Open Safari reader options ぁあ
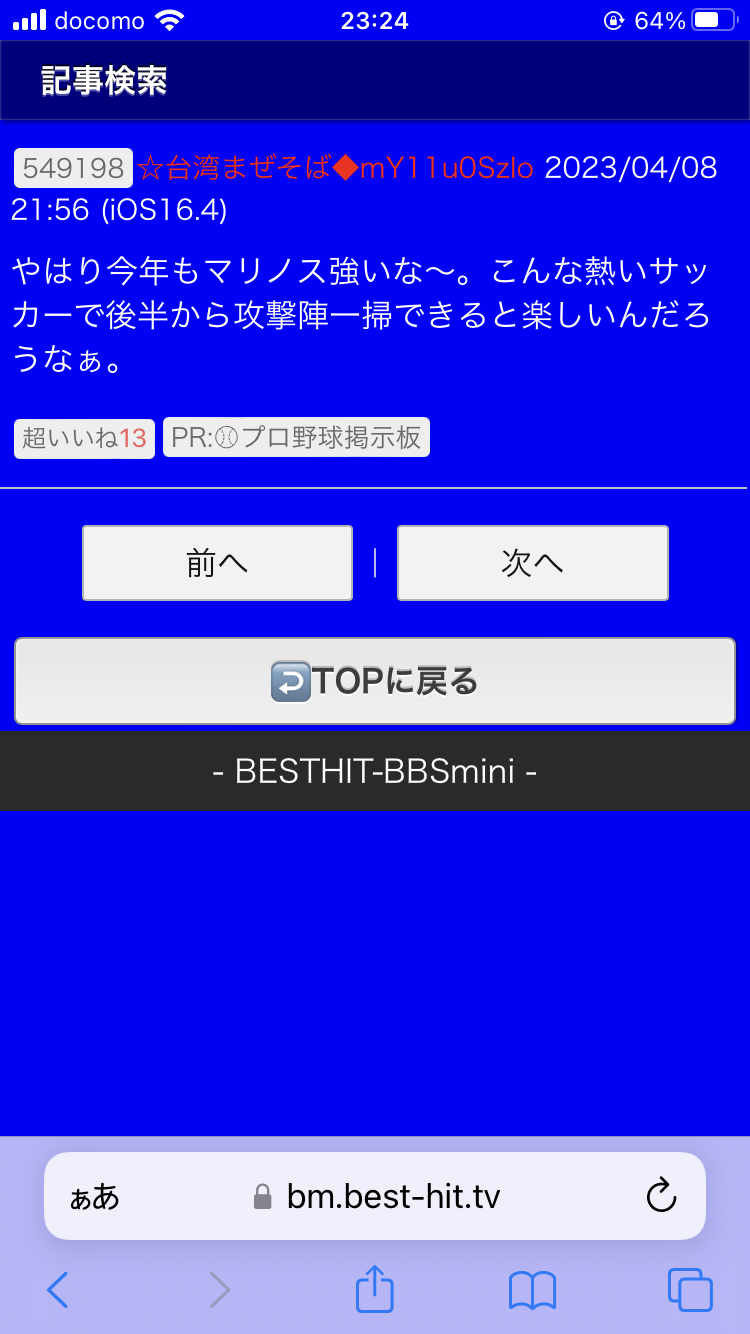 (x=94, y=1196)
